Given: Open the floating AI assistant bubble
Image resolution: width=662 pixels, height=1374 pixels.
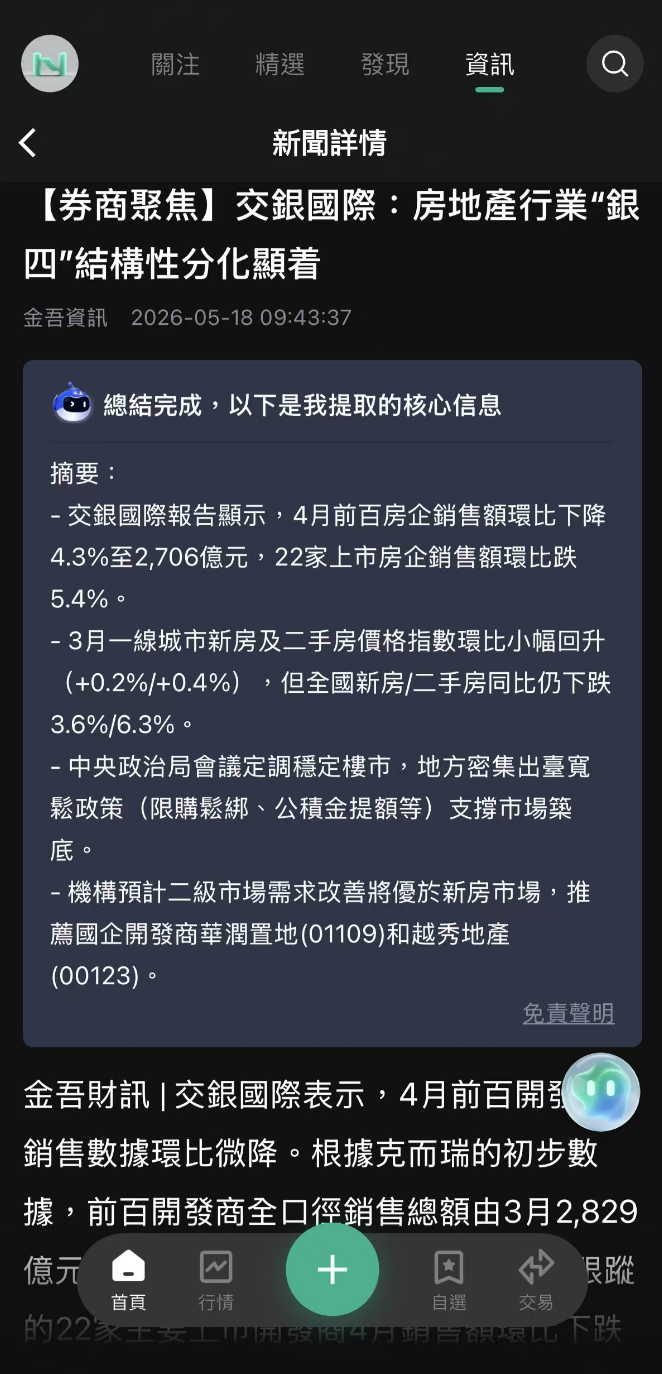Looking at the screenshot, I should [x=600, y=1092].
